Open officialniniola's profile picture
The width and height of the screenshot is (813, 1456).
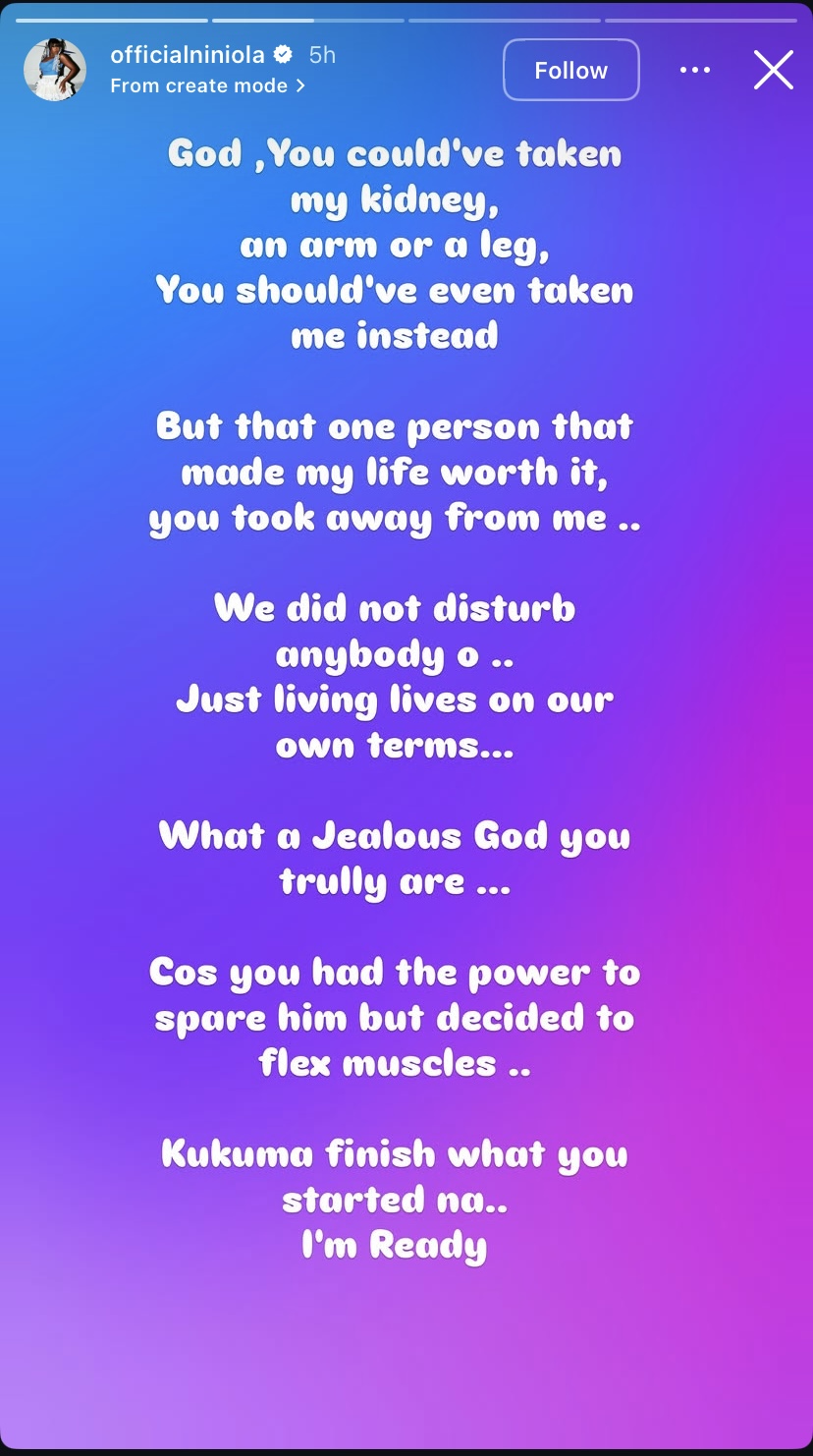(55, 70)
